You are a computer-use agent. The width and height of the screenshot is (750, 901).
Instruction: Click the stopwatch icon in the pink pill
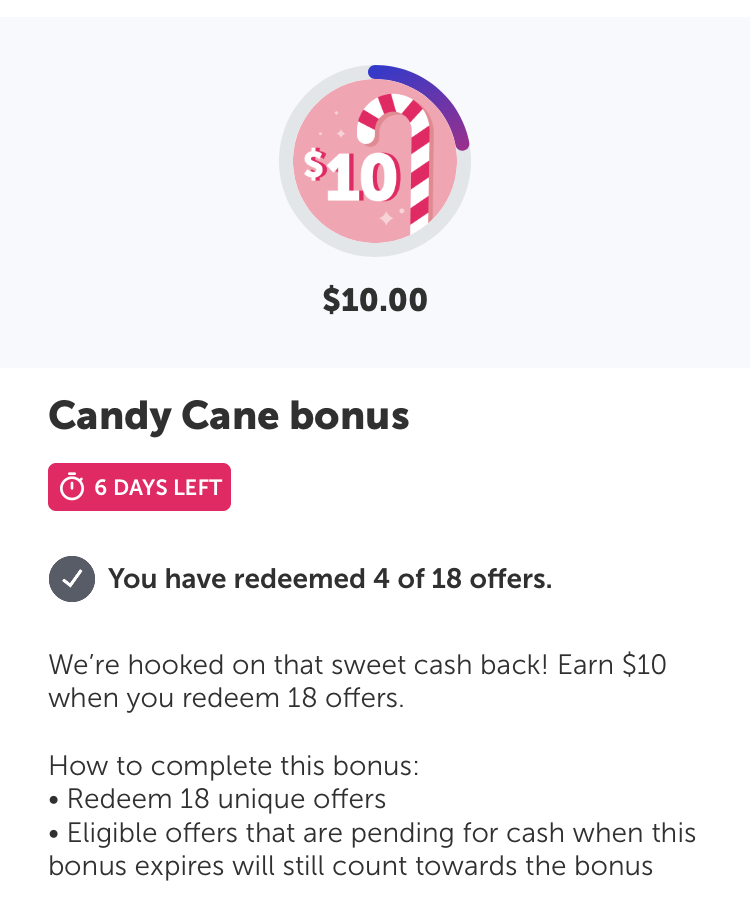coord(70,487)
